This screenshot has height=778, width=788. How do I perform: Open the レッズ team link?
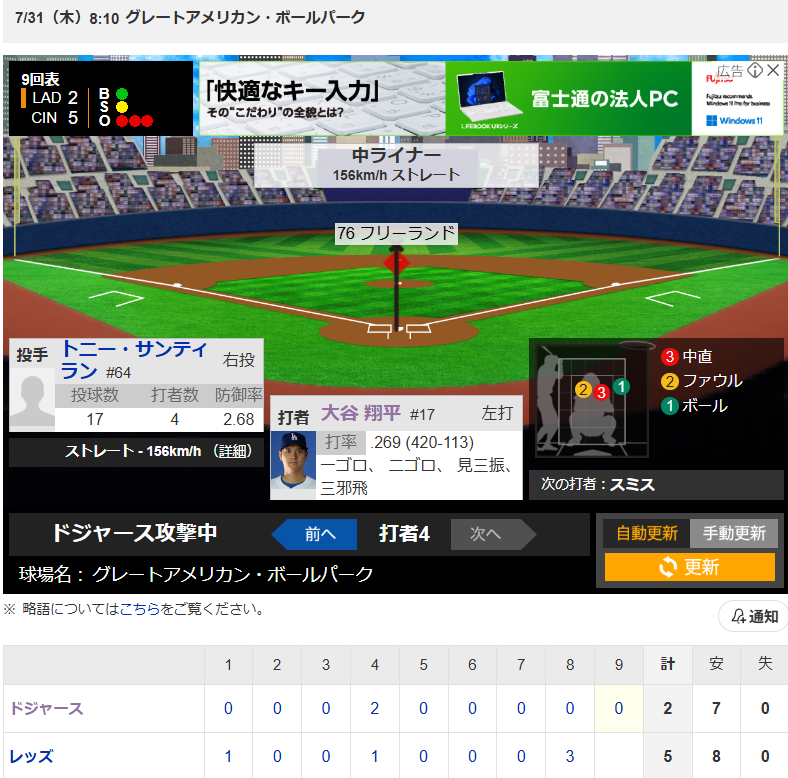coord(32,757)
